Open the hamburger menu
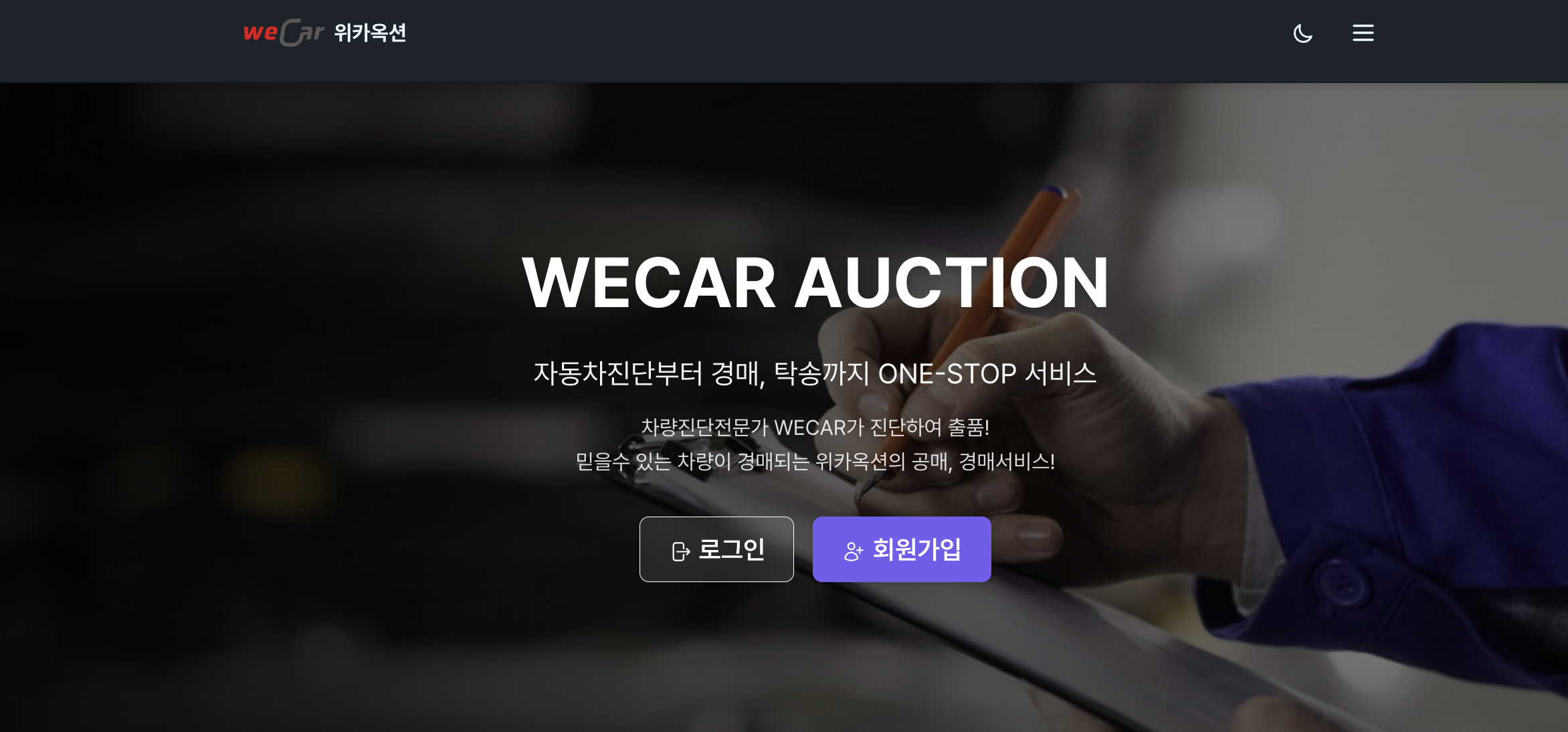1568x732 pixels. pyautogui.click(x=1363, y=33)
